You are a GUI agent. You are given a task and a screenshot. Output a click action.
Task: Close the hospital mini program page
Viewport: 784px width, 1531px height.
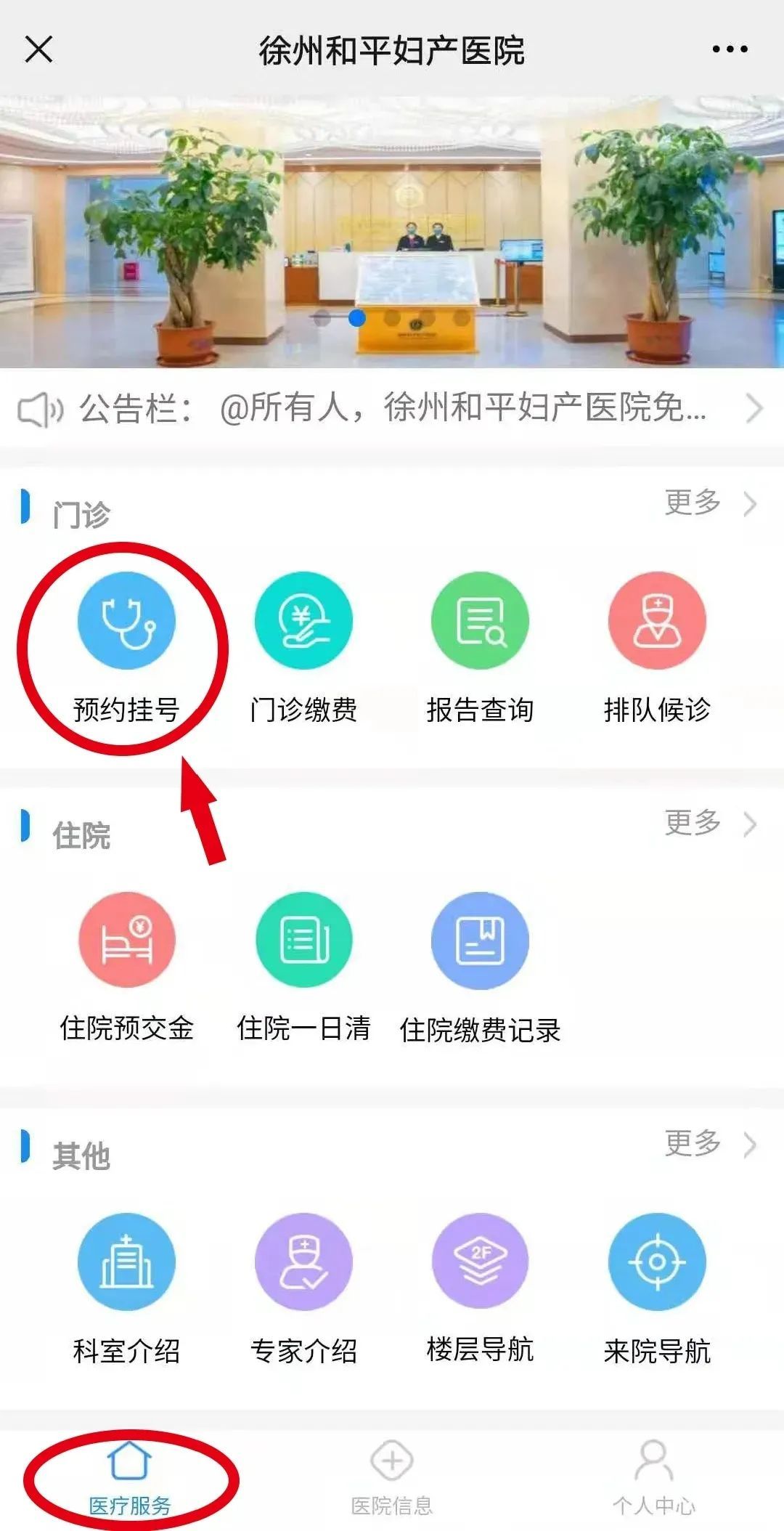pyautogui.click(x=38, y=50)
